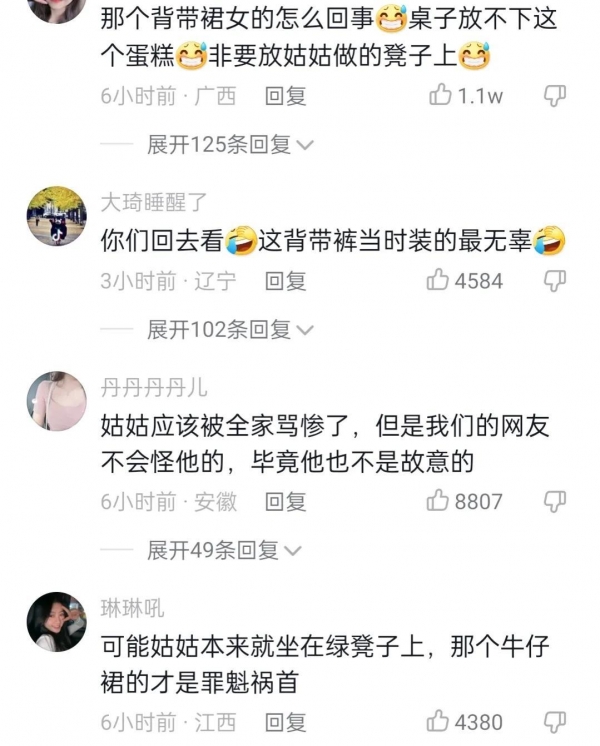The width and height of the screenshot is (600, 746).
Task: Open 大琦睡醒了's profile avatar
Action: tap(56, 216)
